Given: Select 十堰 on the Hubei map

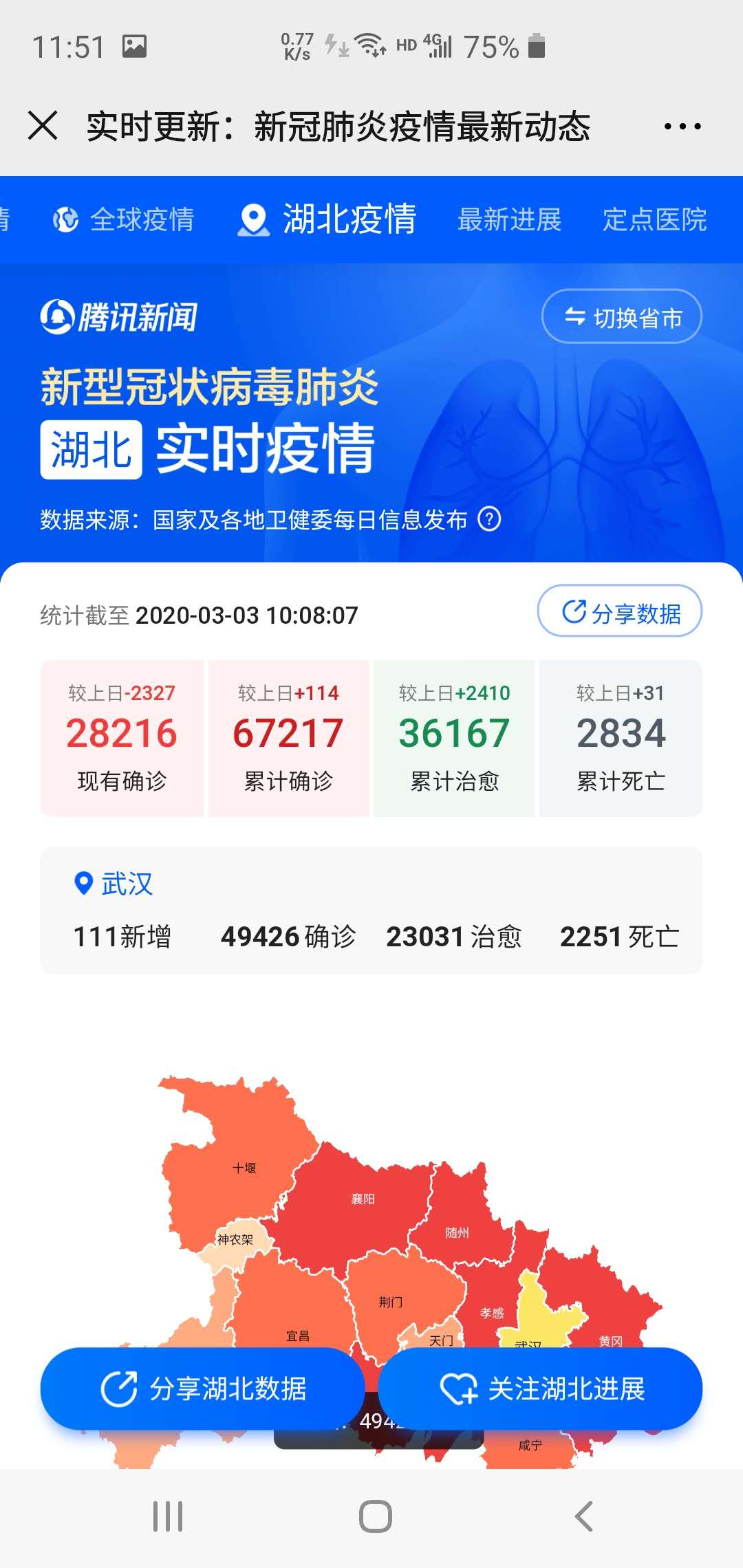Looking at the screenshot, I should point(244,1168).
